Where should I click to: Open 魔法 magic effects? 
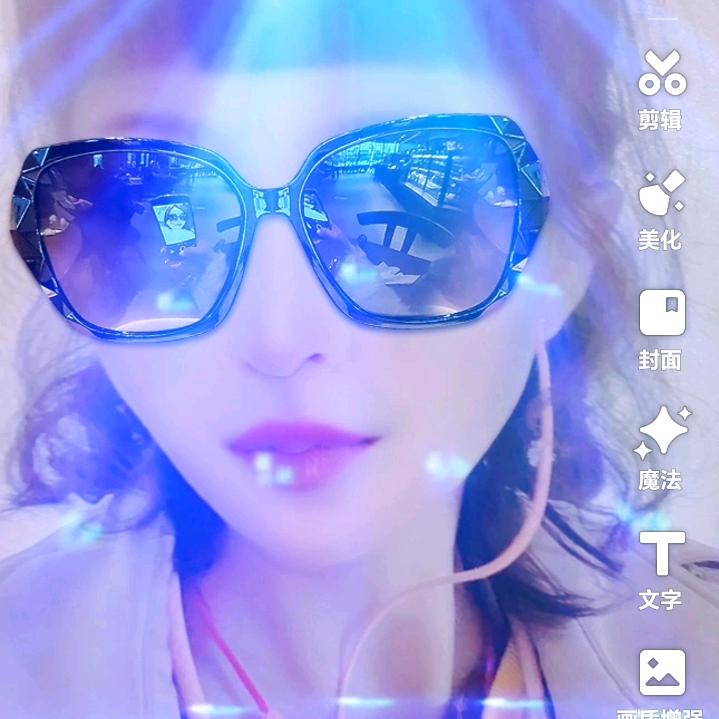661,448
